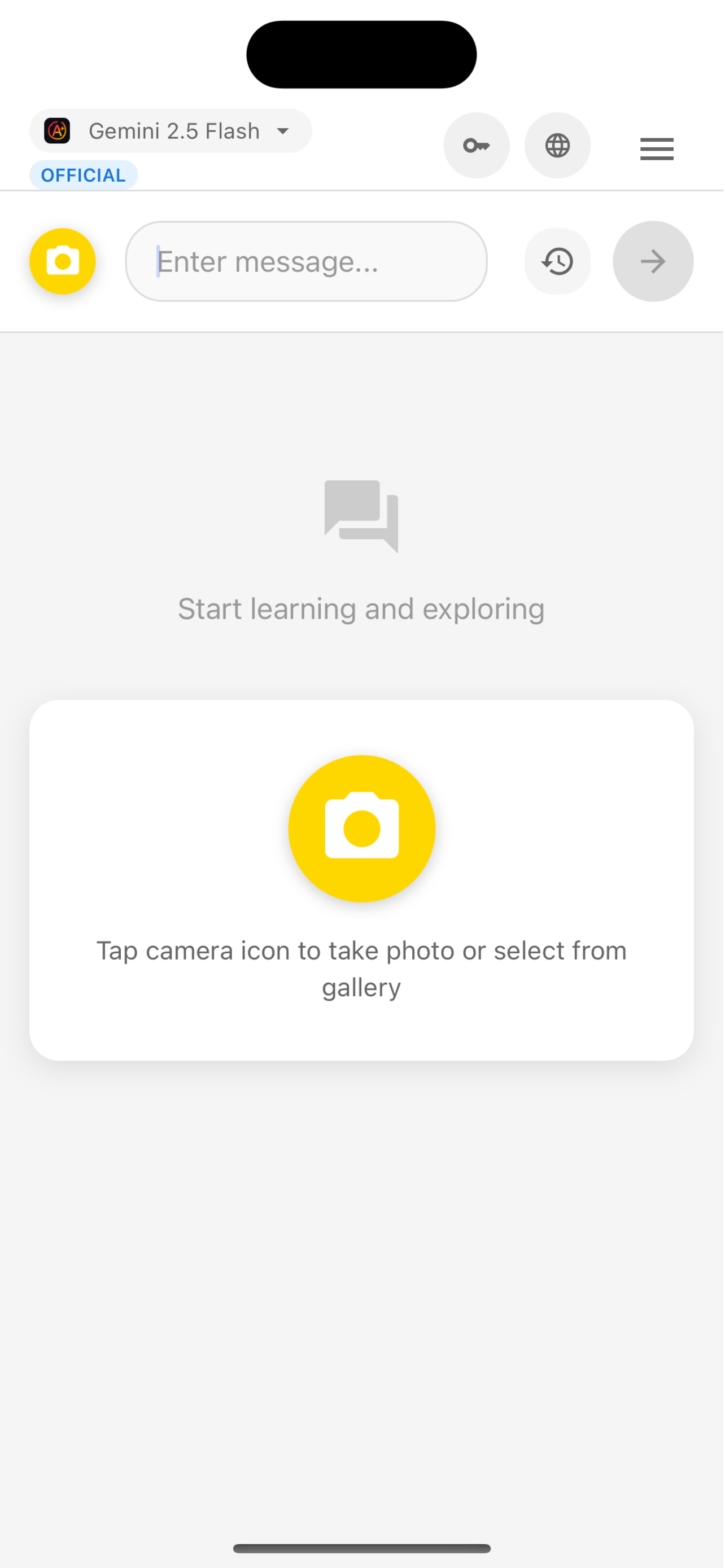Tap the send arrow icon
Image resolution: width=725 pixels, height=1568 pixels.
point(652,261)
